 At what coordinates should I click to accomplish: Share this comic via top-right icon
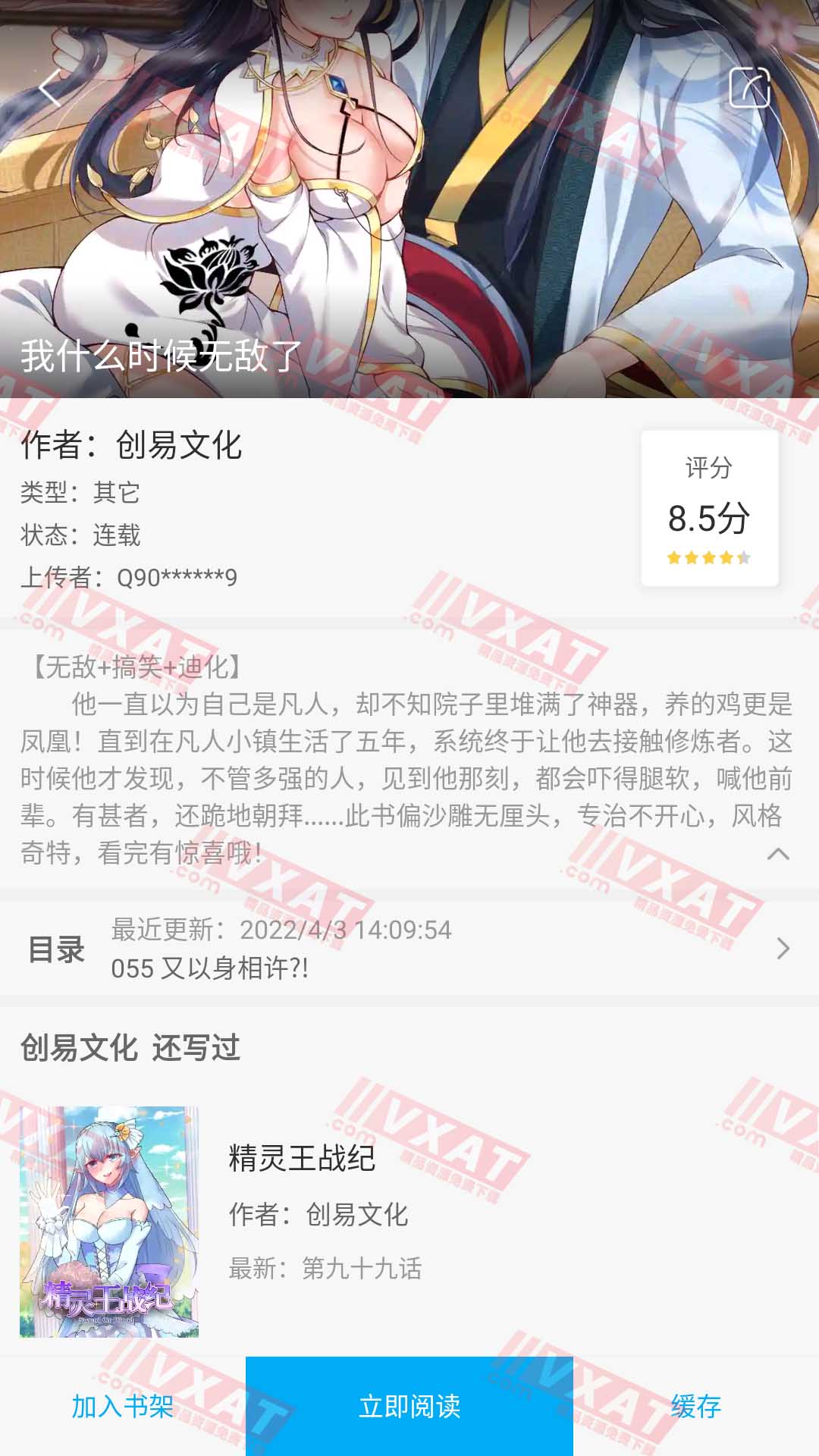pos(749,88)
